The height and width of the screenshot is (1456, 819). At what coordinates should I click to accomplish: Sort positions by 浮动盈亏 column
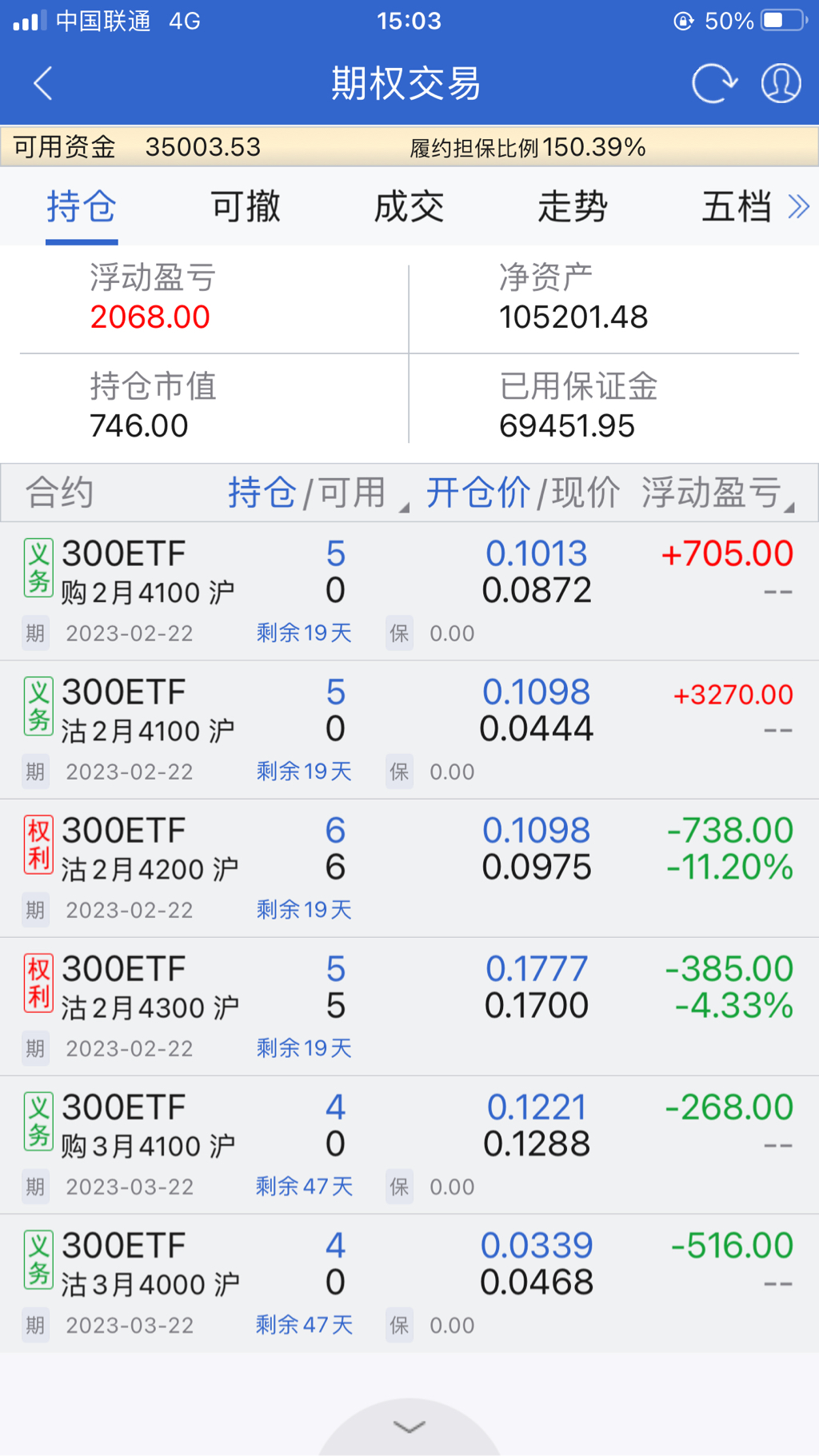coord(716,493)
